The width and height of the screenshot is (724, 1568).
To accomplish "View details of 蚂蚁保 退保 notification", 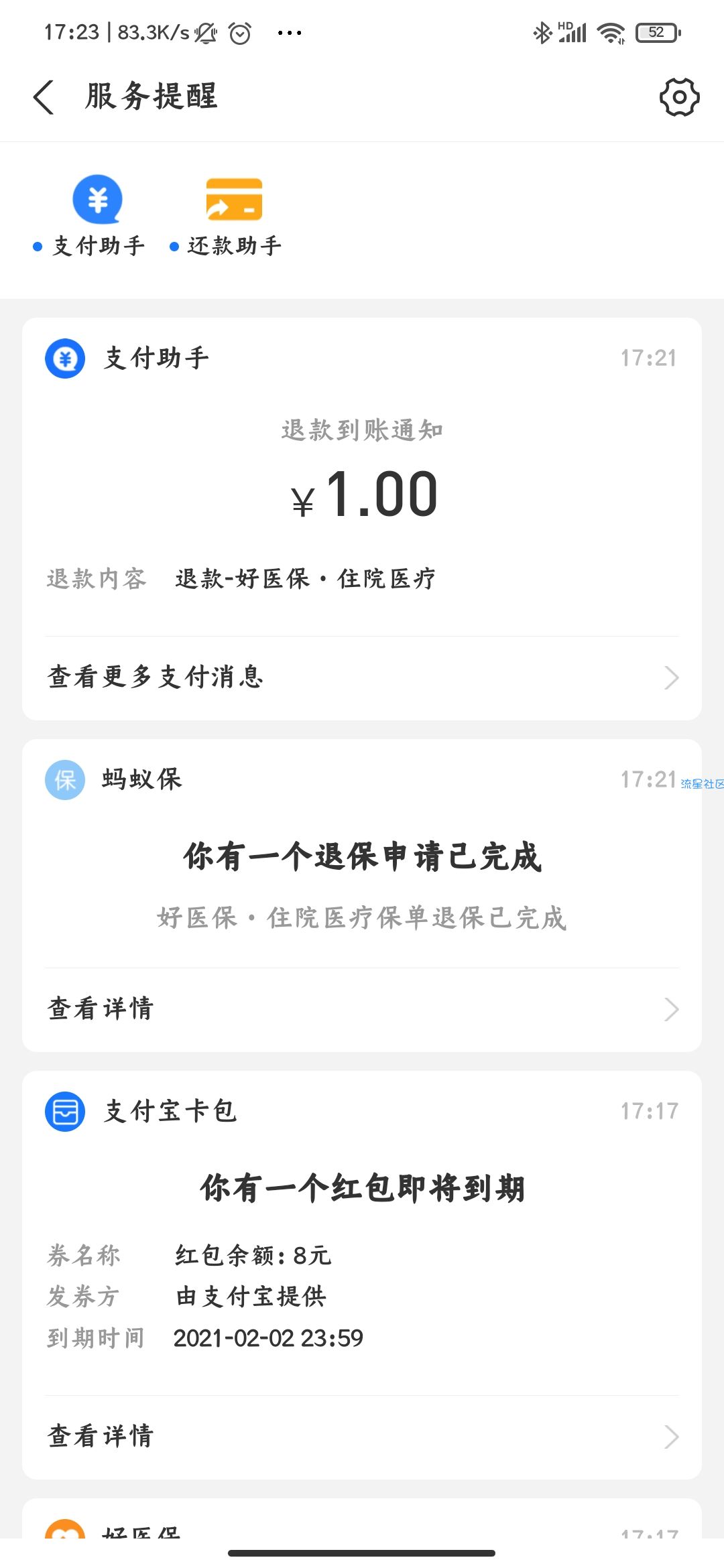I will click(362, 1009).
